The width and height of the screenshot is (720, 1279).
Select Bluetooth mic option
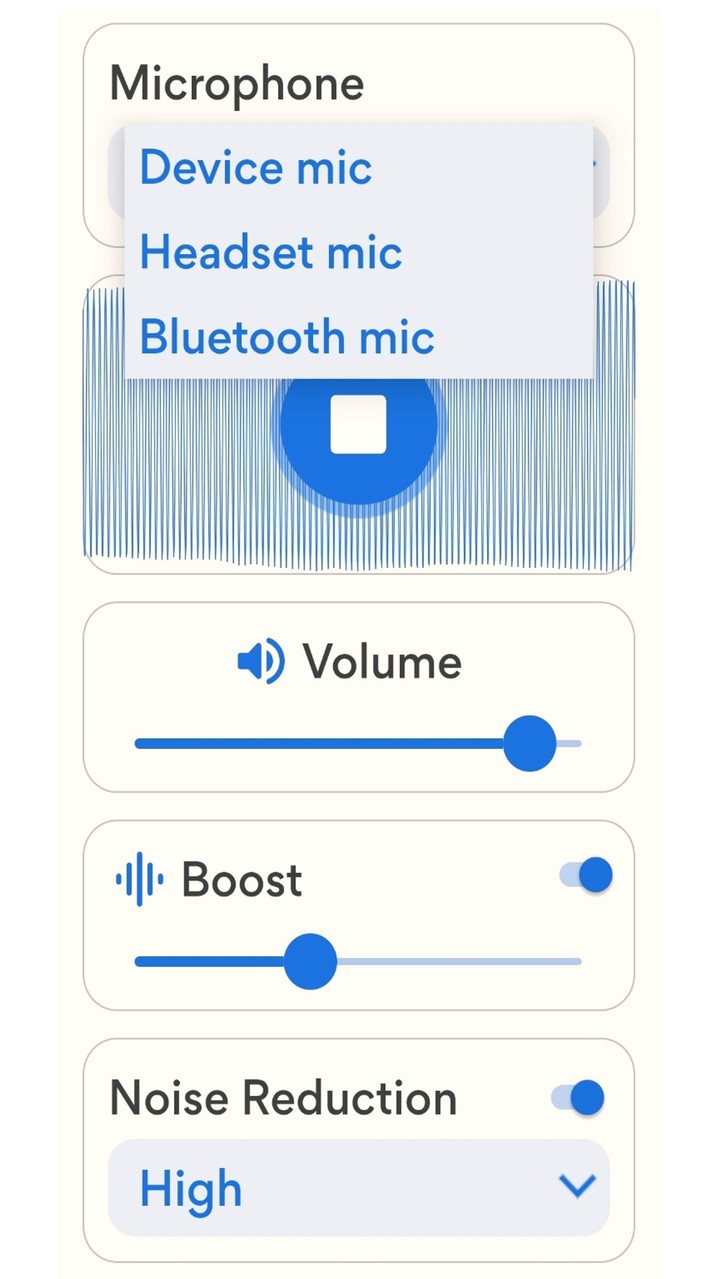(287, 337)
